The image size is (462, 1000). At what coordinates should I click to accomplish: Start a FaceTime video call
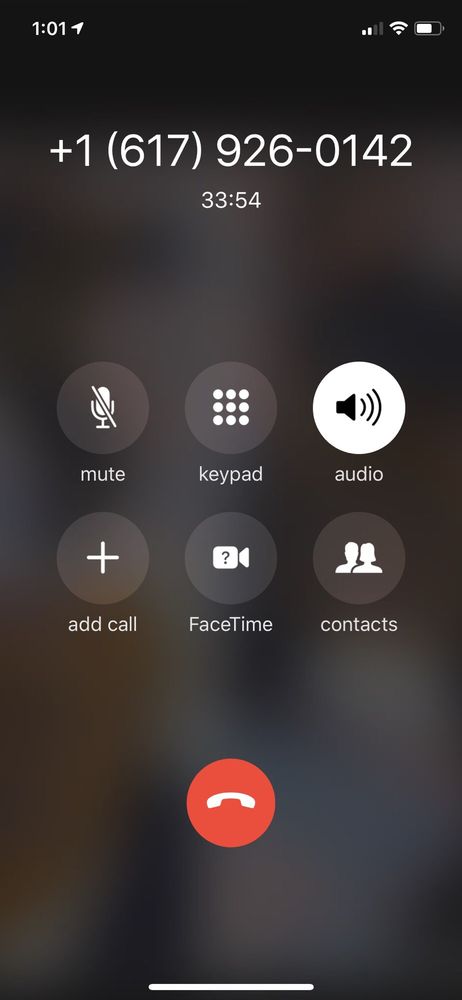(x=230, y=558)
